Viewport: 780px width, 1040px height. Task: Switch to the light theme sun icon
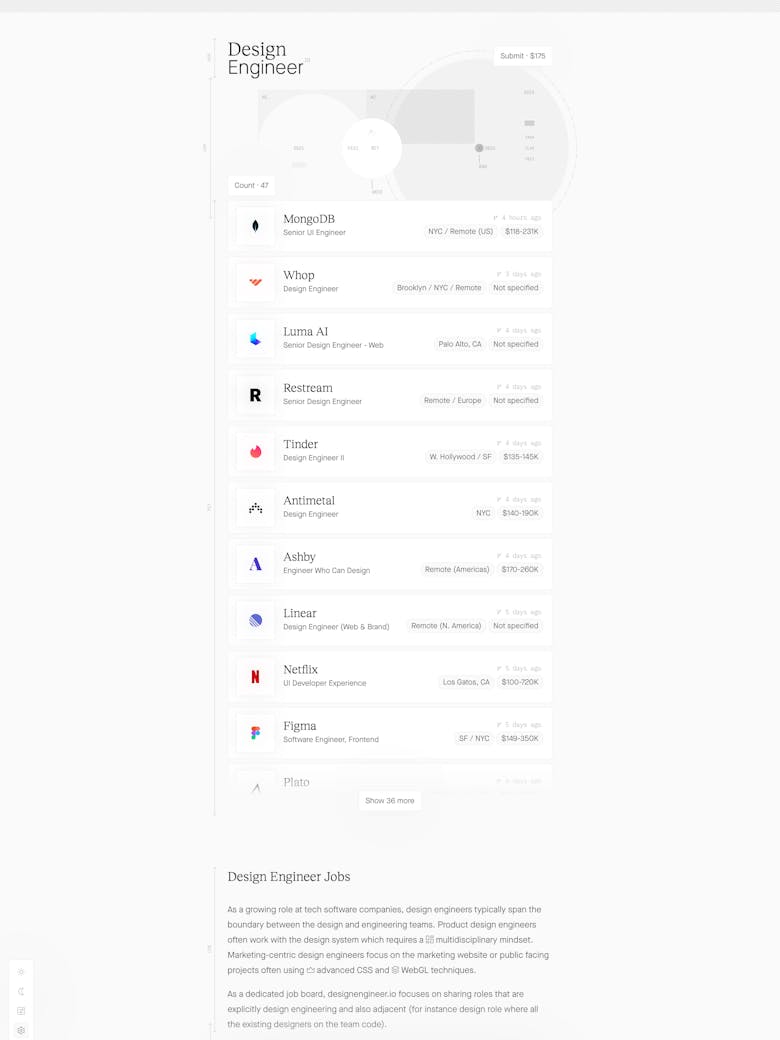pos(21,972)
